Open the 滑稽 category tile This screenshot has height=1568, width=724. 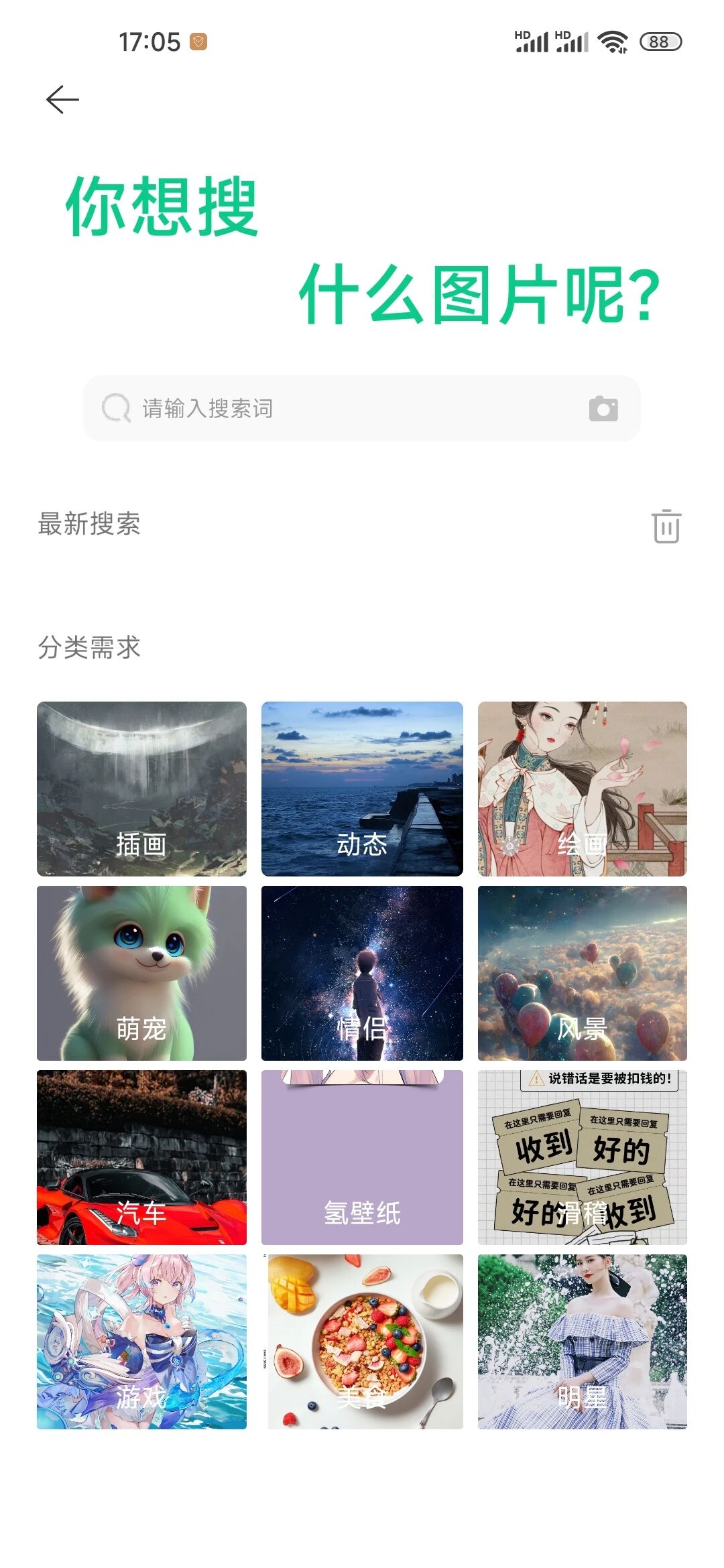(582, 1157)
